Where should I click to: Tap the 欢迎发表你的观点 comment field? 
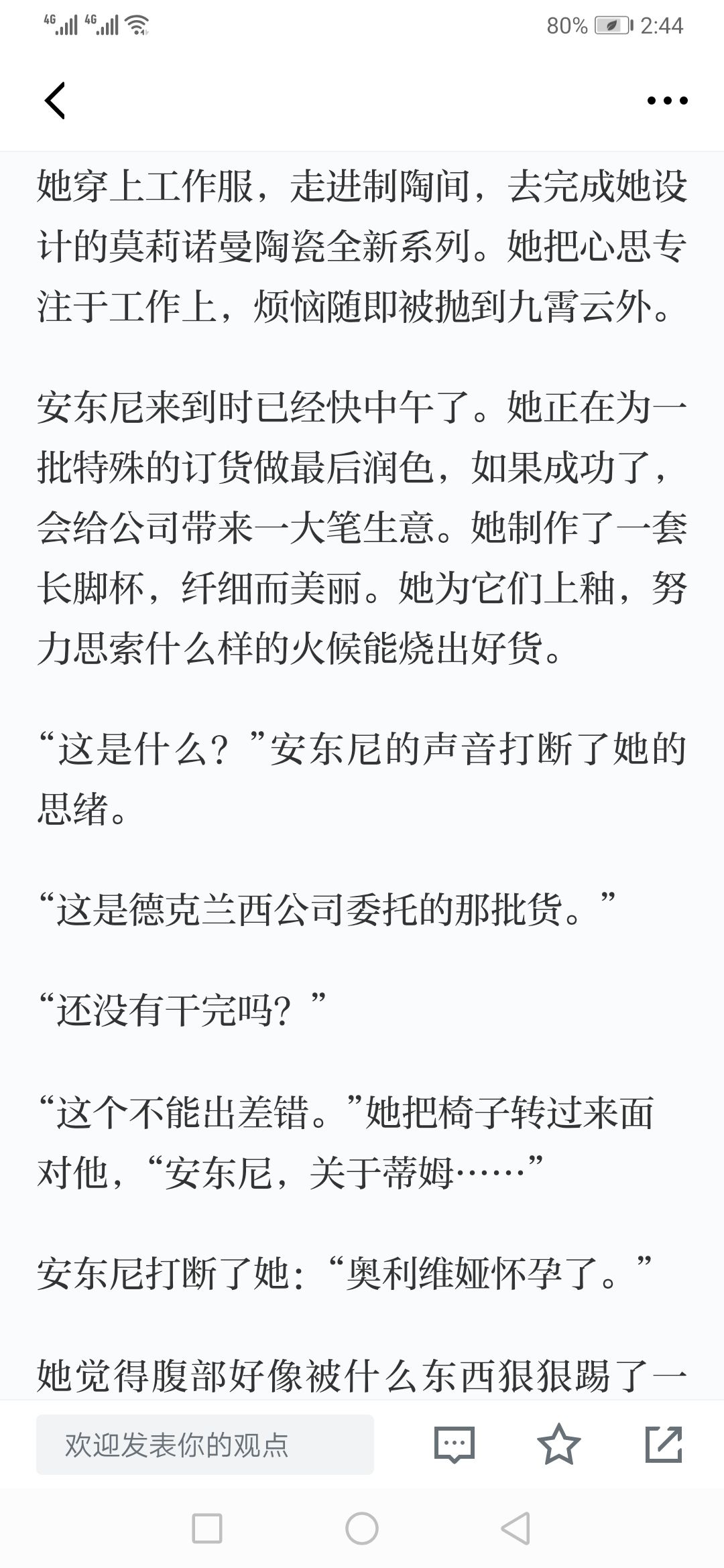(205, 1445)
